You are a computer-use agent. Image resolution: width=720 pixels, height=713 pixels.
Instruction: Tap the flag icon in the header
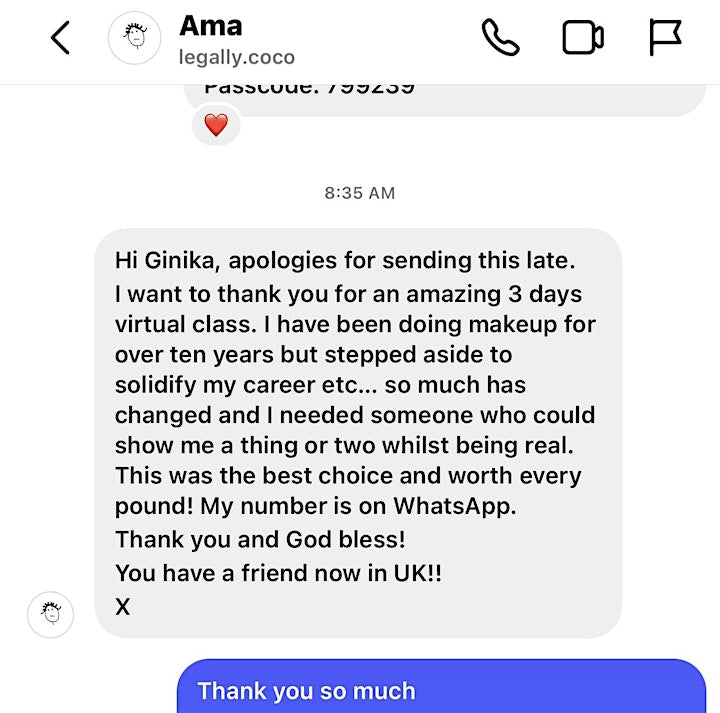tap(665, 38)
